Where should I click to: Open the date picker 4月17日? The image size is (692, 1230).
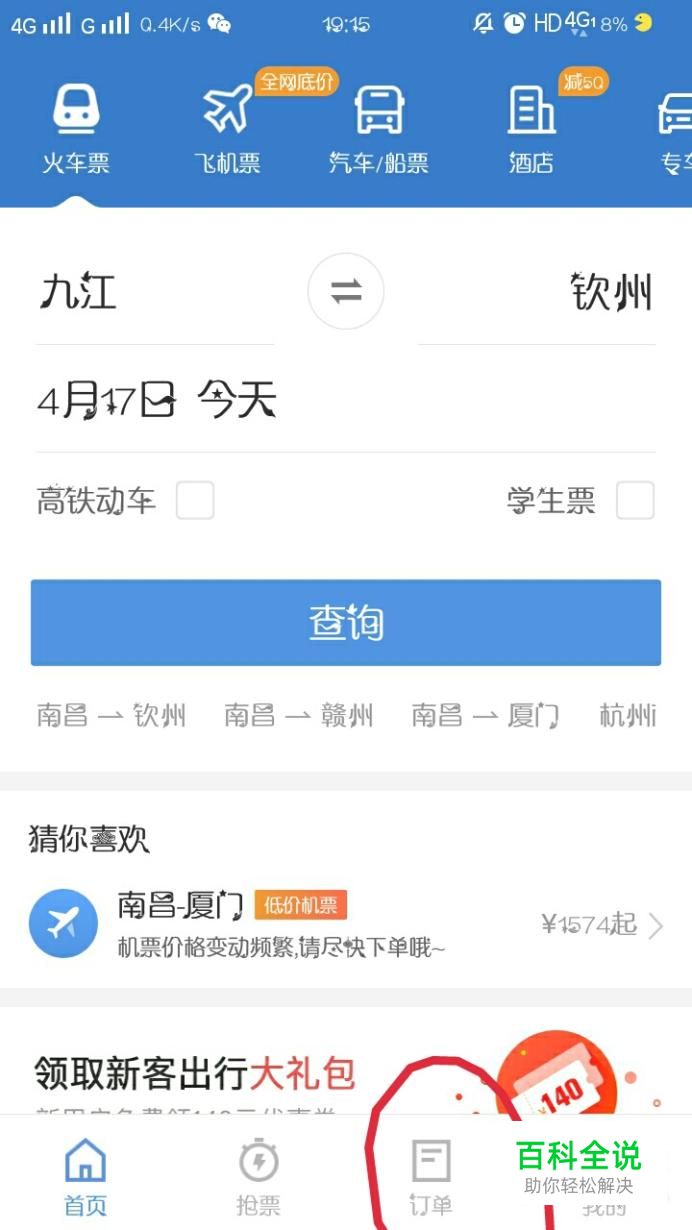click(x=157, y=401)
